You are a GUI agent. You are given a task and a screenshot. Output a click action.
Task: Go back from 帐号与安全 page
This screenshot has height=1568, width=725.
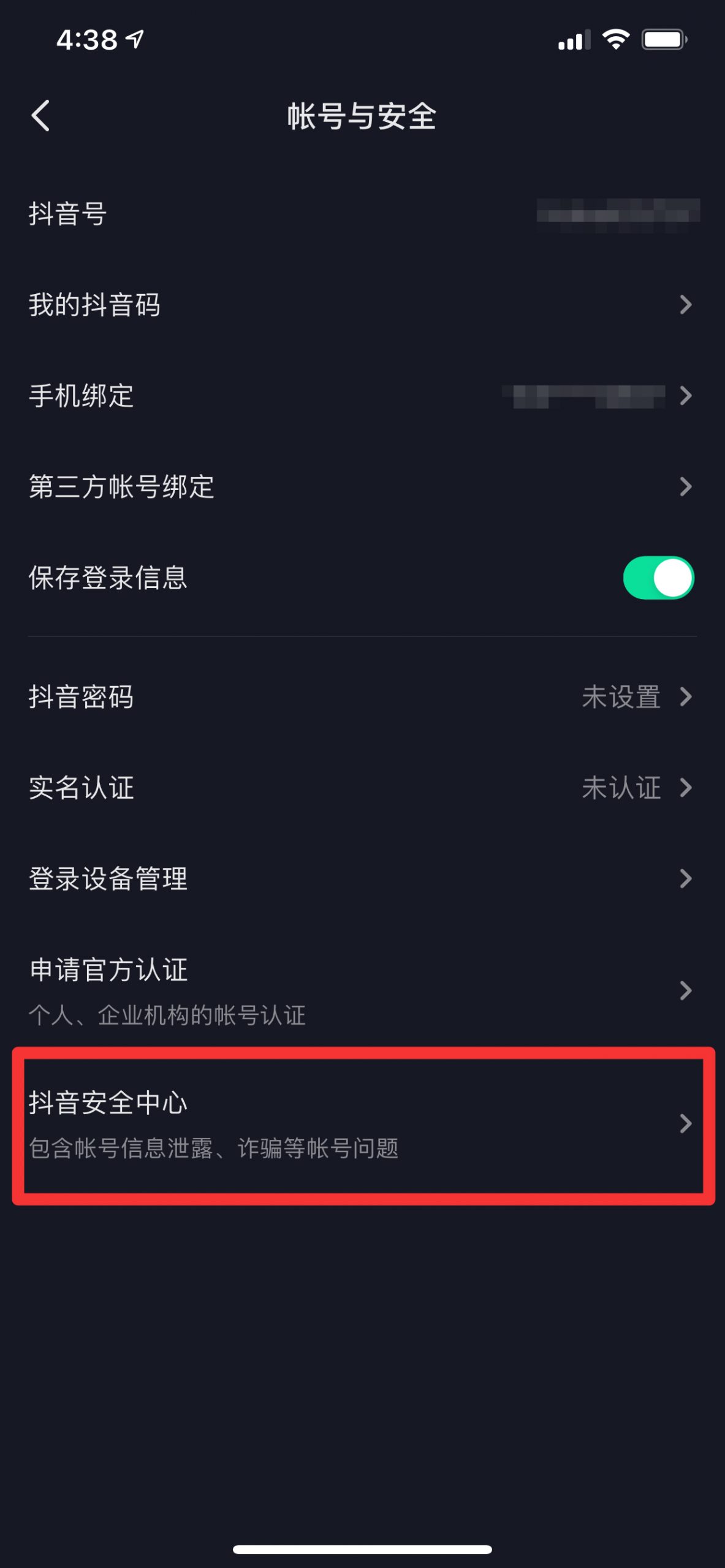(40, 116)
